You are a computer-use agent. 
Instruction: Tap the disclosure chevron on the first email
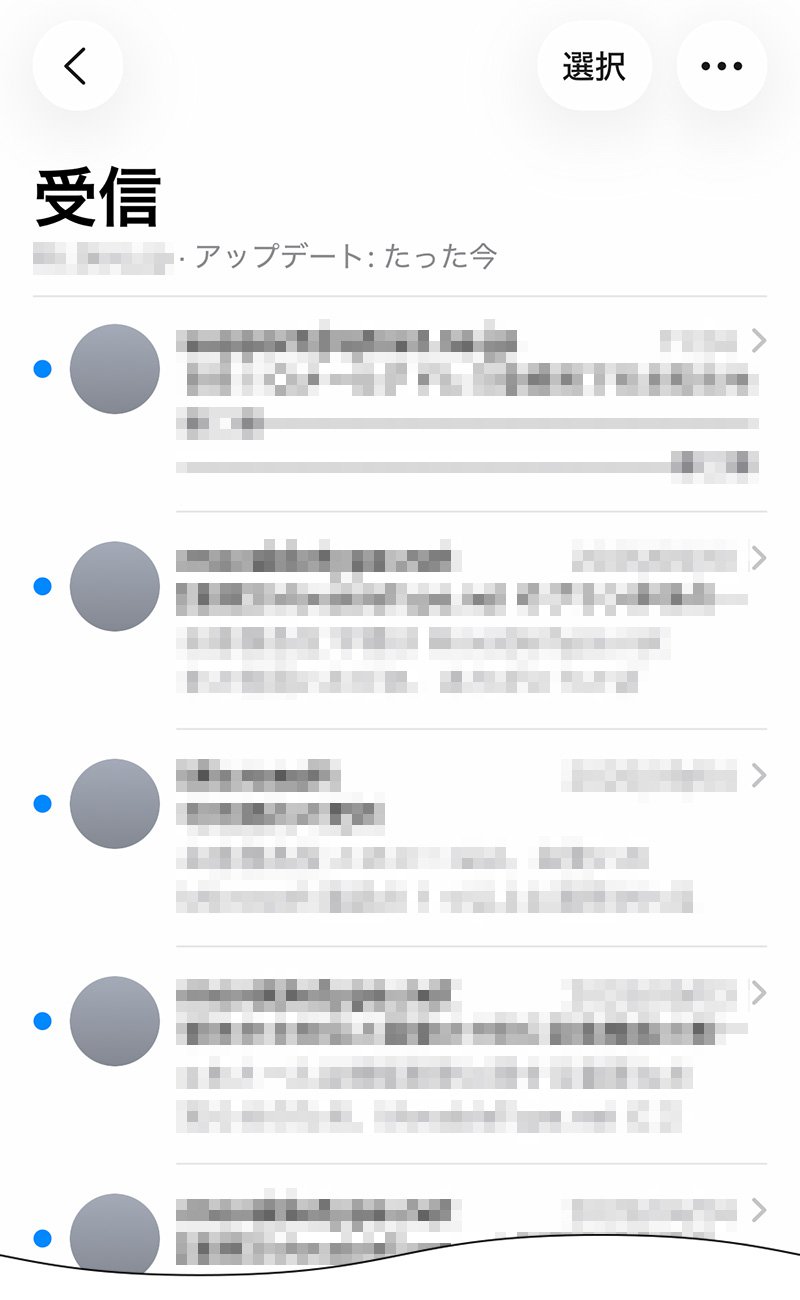(759, 341)
